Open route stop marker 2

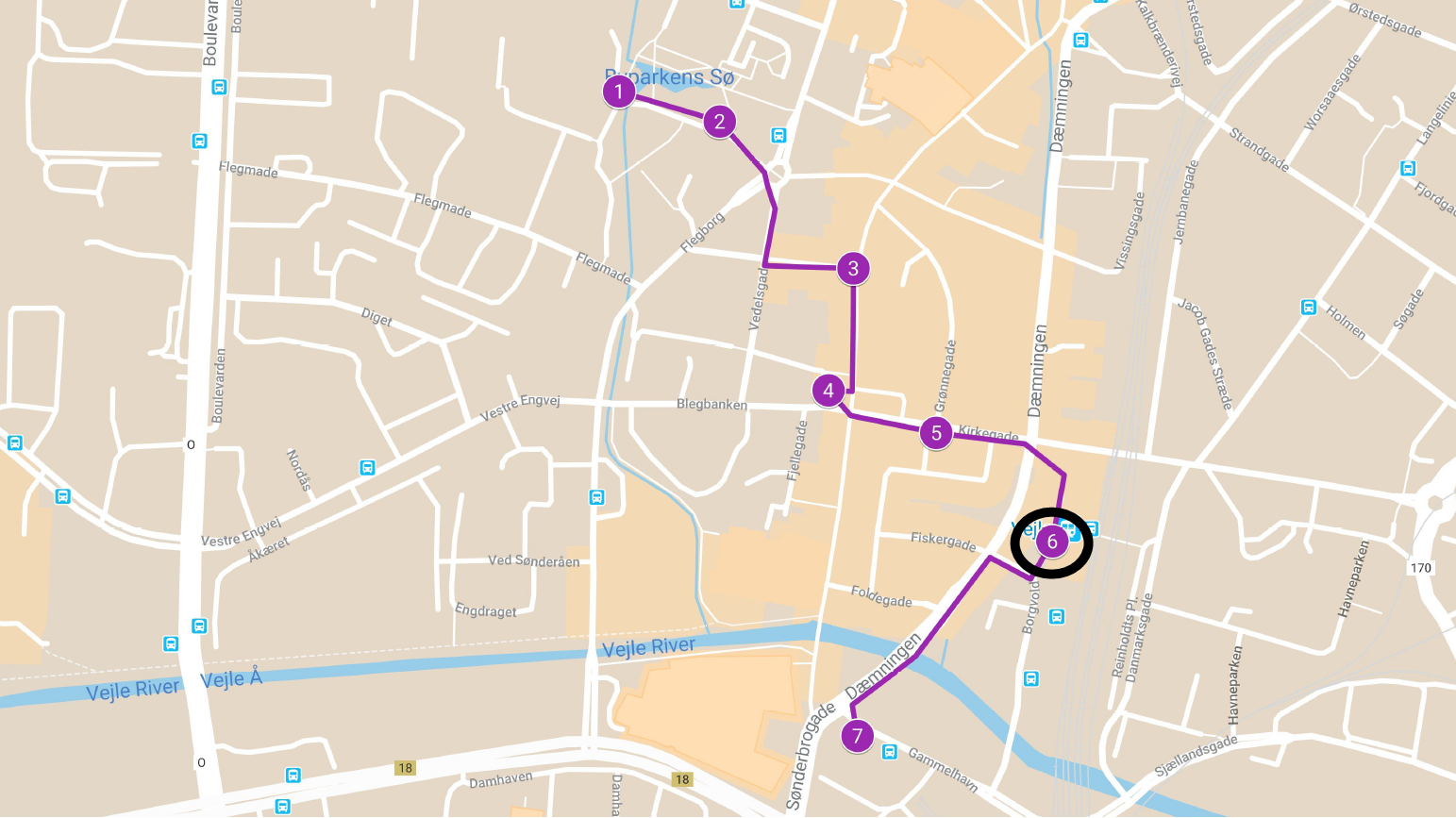(720, 122)
